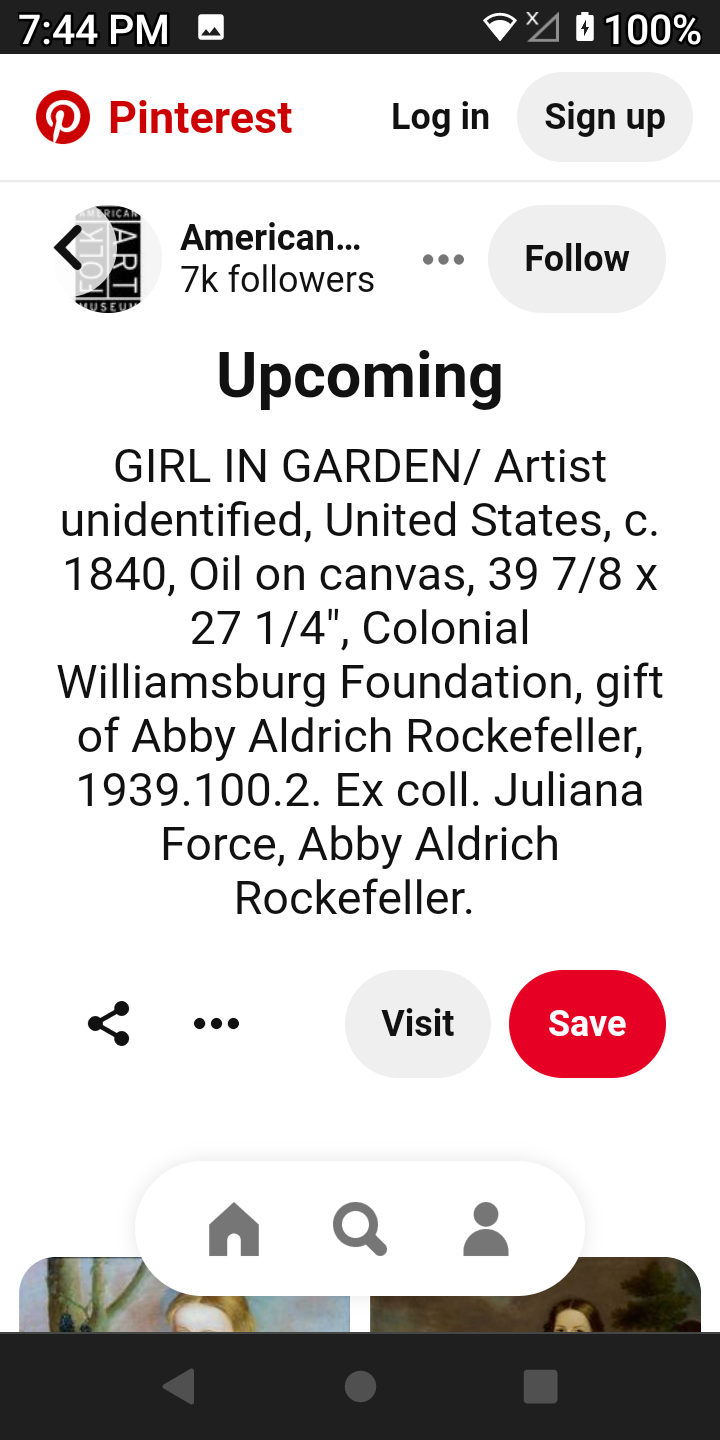Open the overflow menu beside the share icon
This screenshot has height=1440, width=720.
[x=216, y=1023]
